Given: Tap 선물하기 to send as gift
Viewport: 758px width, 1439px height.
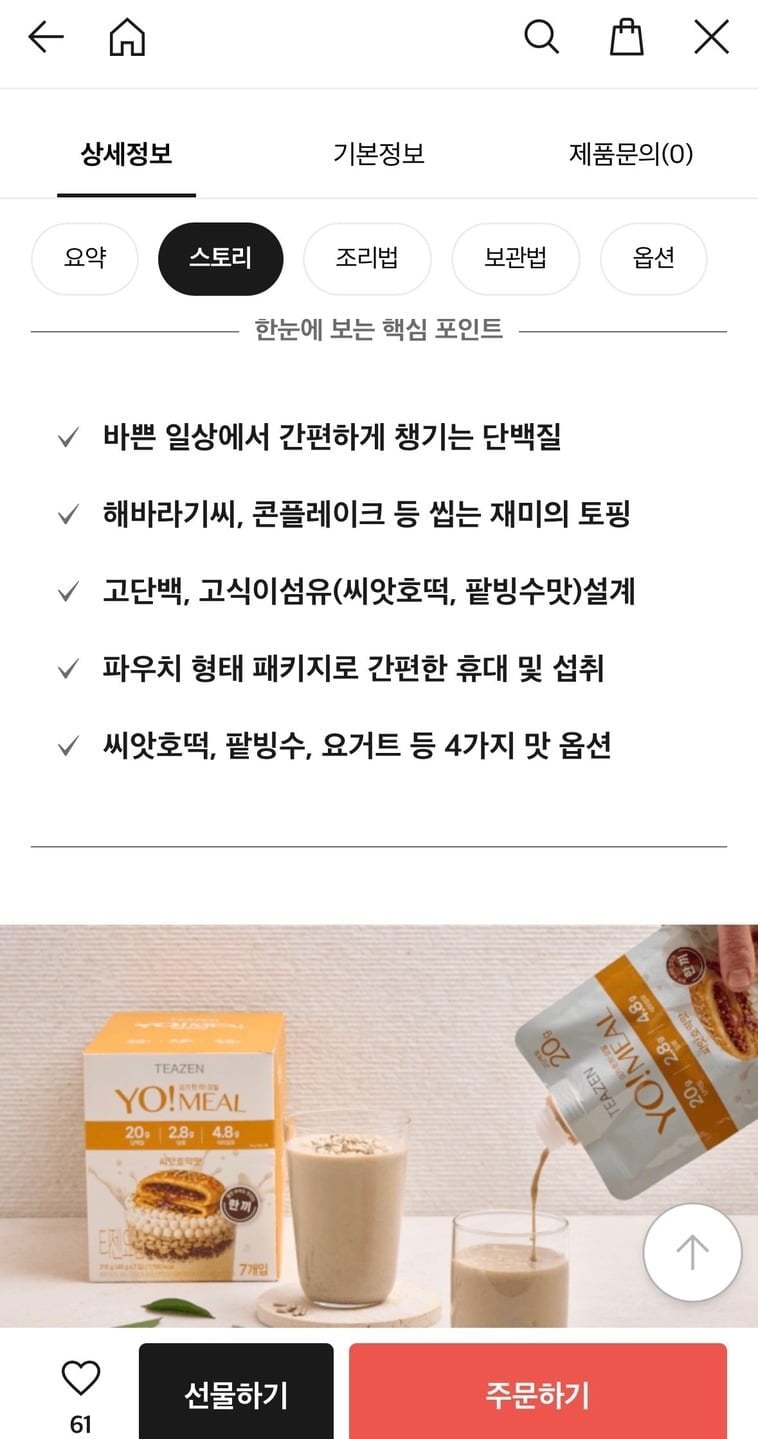Looking at the screenshot, I should coord(236,1394).
